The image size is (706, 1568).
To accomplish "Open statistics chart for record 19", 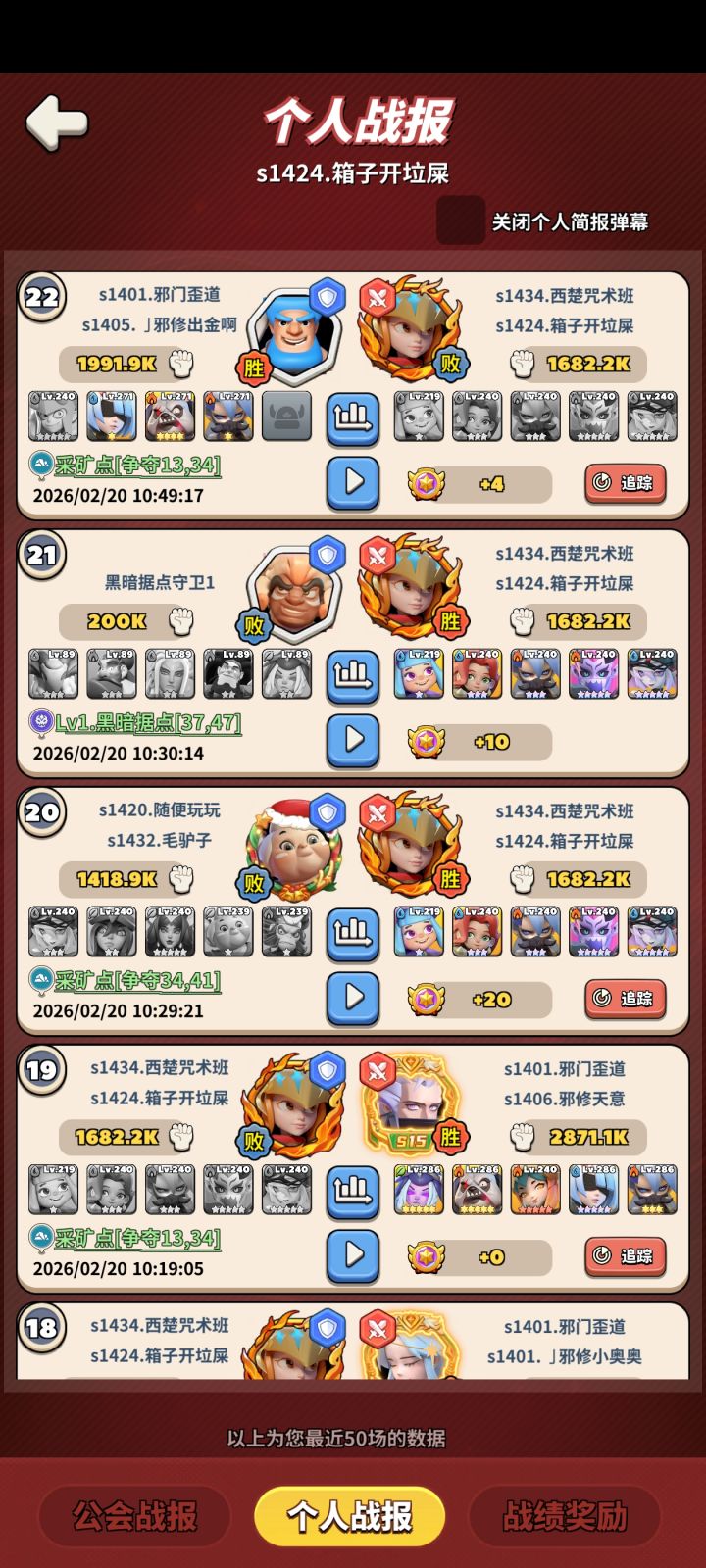I will (352, 1191).
